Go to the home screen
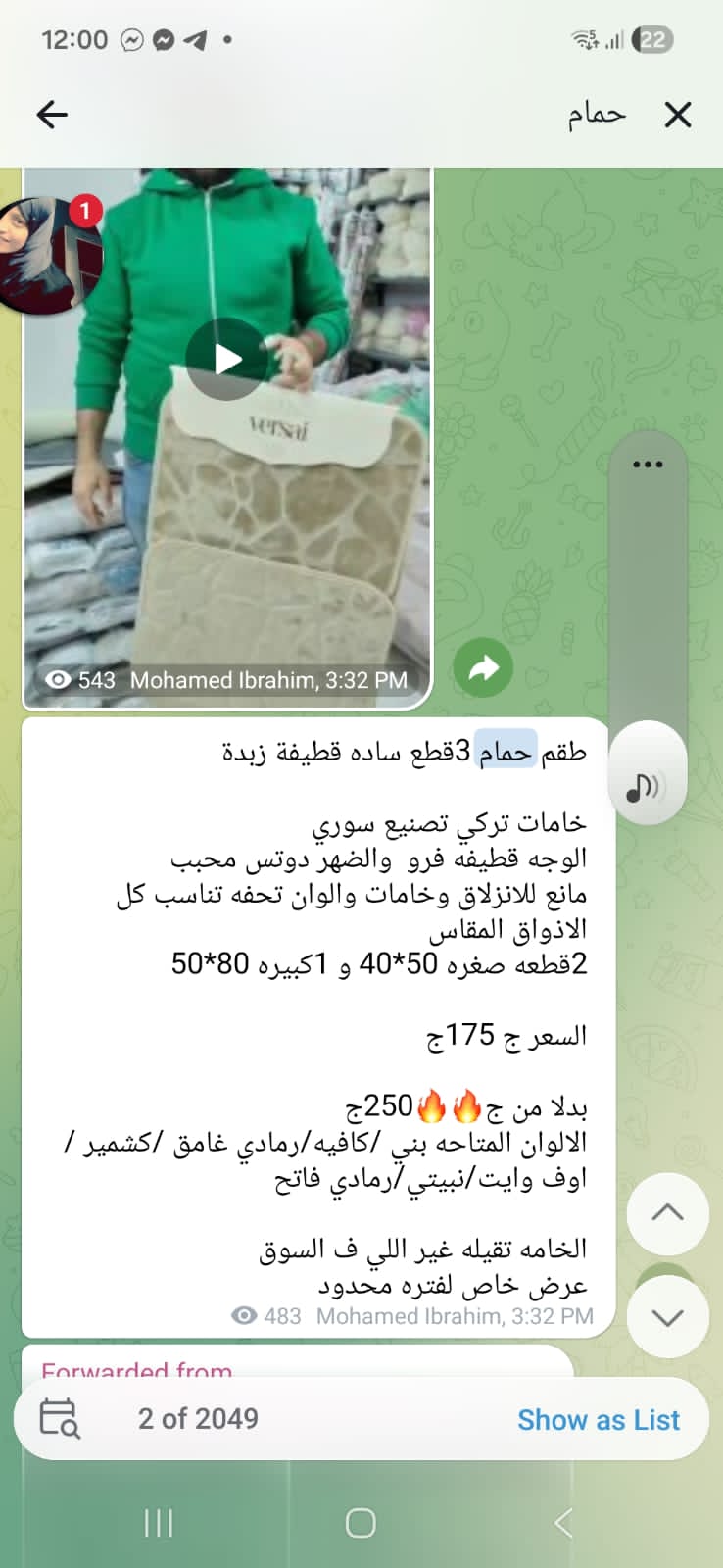 coord(361,1523)
